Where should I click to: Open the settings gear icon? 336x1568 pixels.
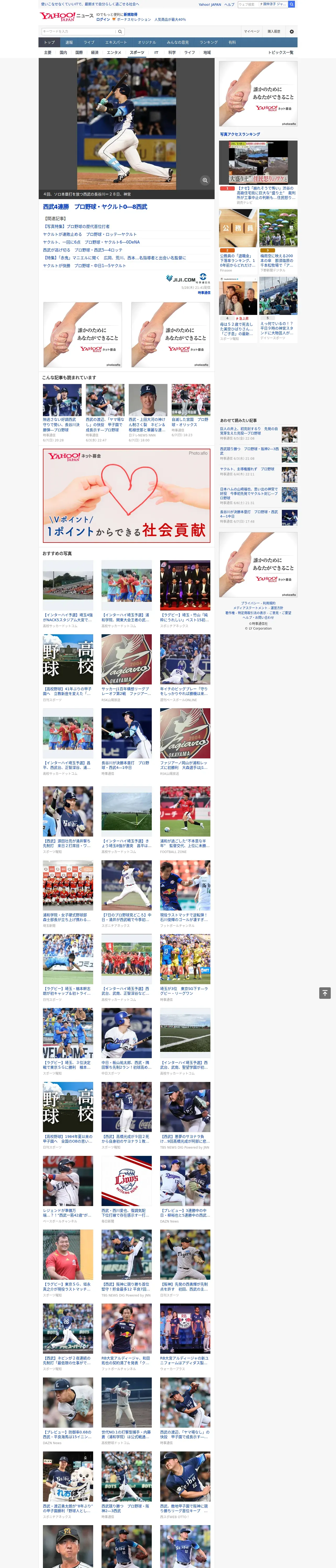(x=291, y=31)
